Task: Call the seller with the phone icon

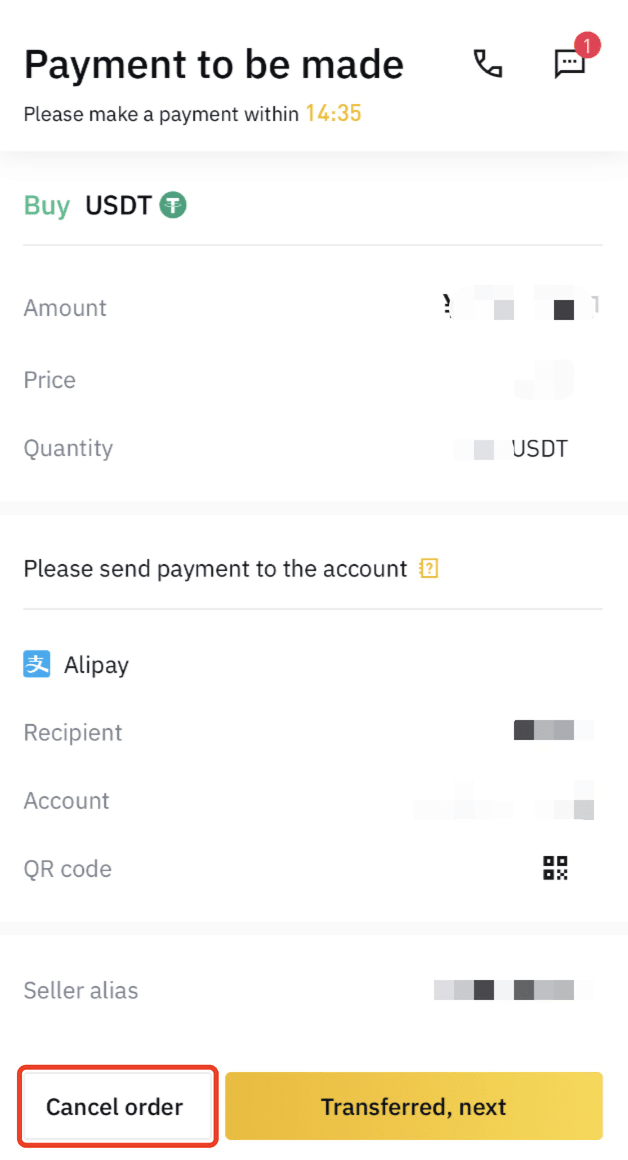Action: coord(487,64)
